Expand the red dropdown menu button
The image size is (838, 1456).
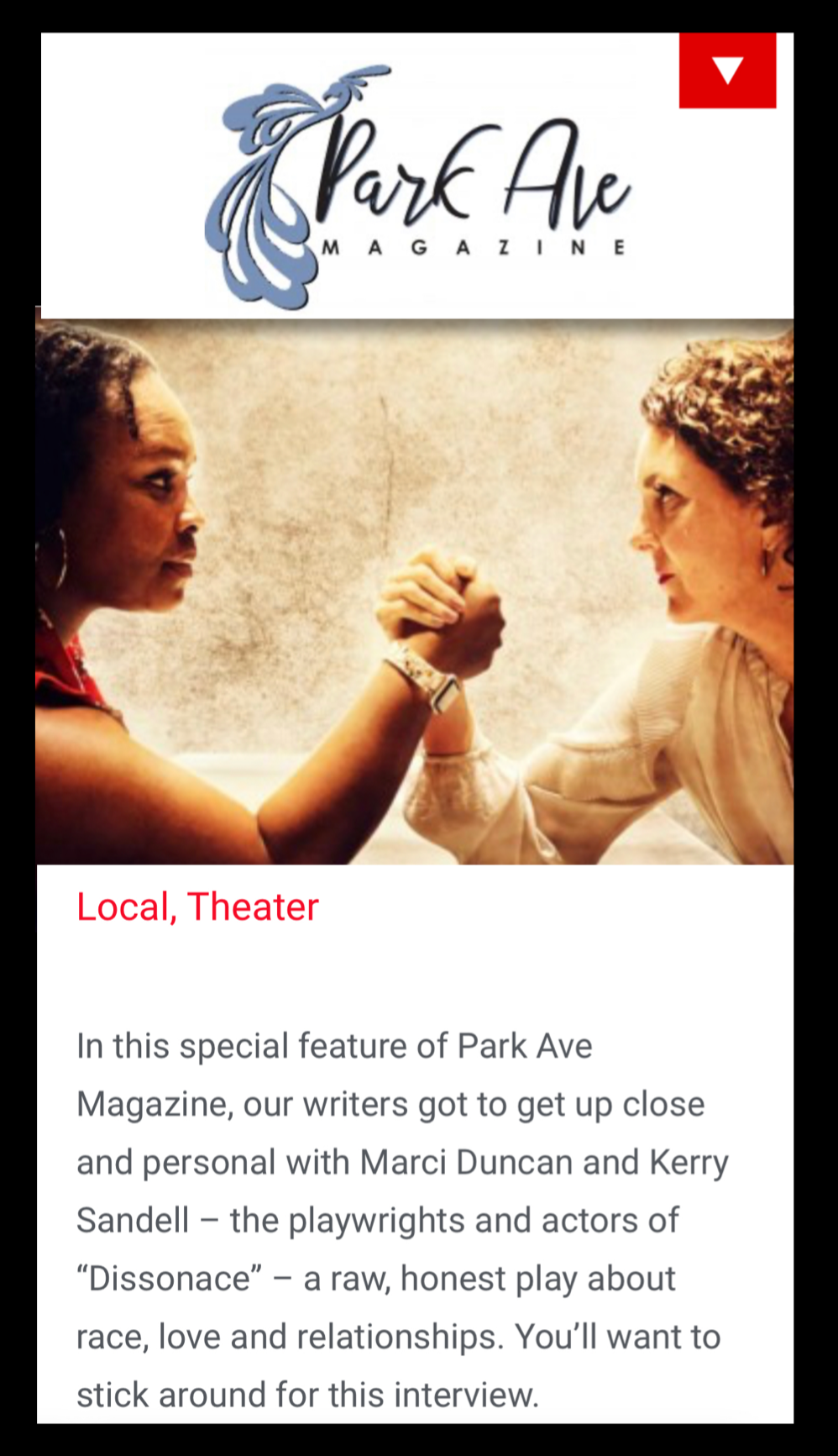tap(727, 71)
